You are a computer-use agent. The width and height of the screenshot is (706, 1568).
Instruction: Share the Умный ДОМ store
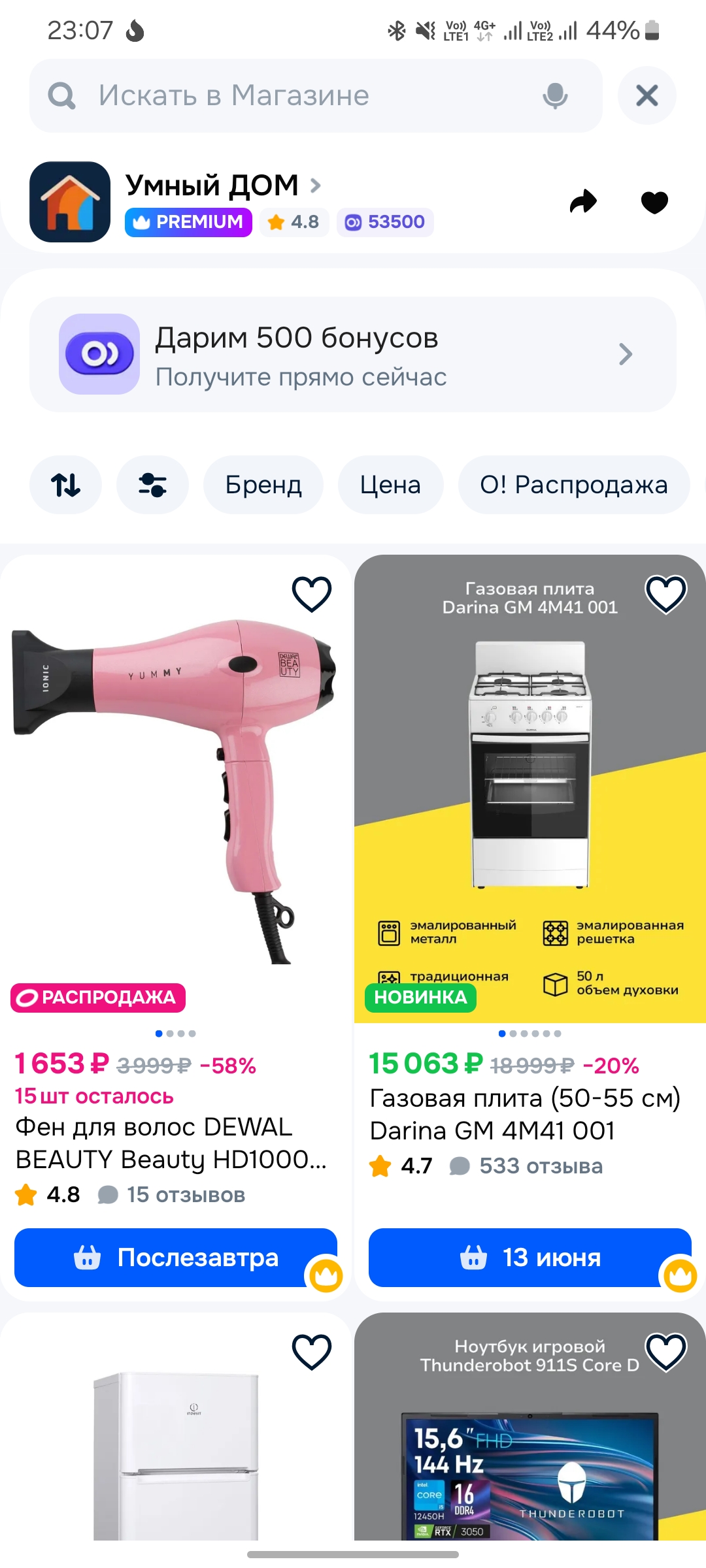[583, 202]
